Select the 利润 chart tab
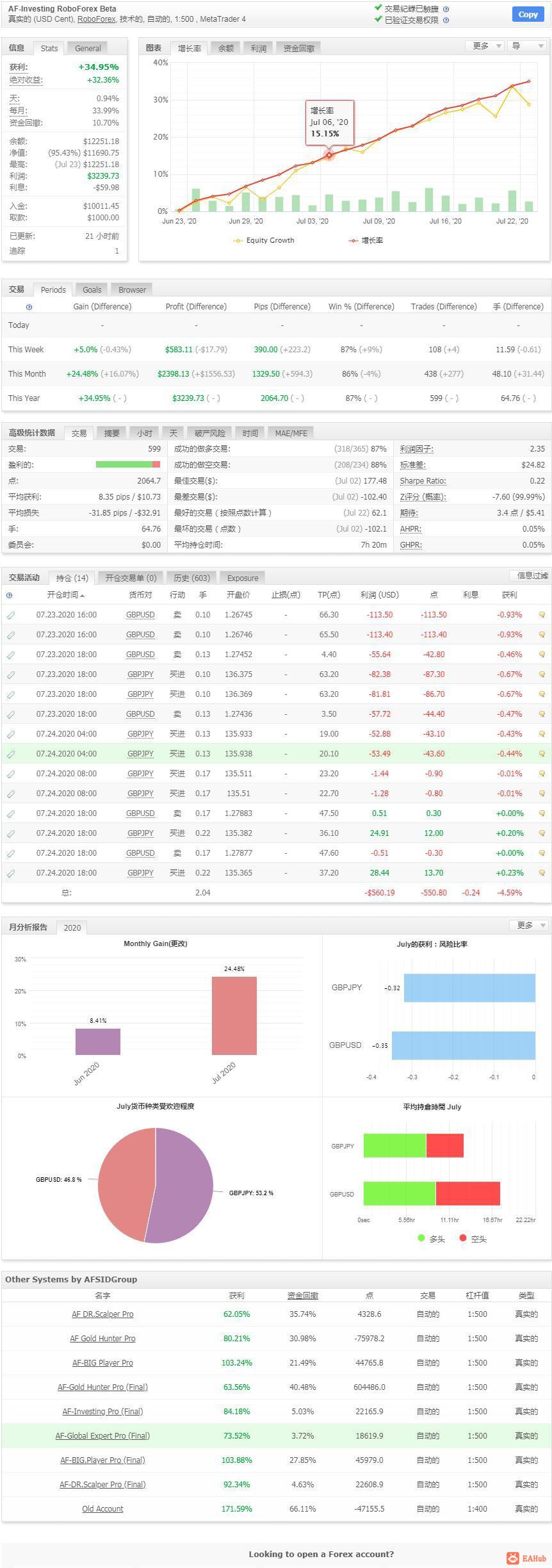The image size is (552, 1568). [258, 48]
